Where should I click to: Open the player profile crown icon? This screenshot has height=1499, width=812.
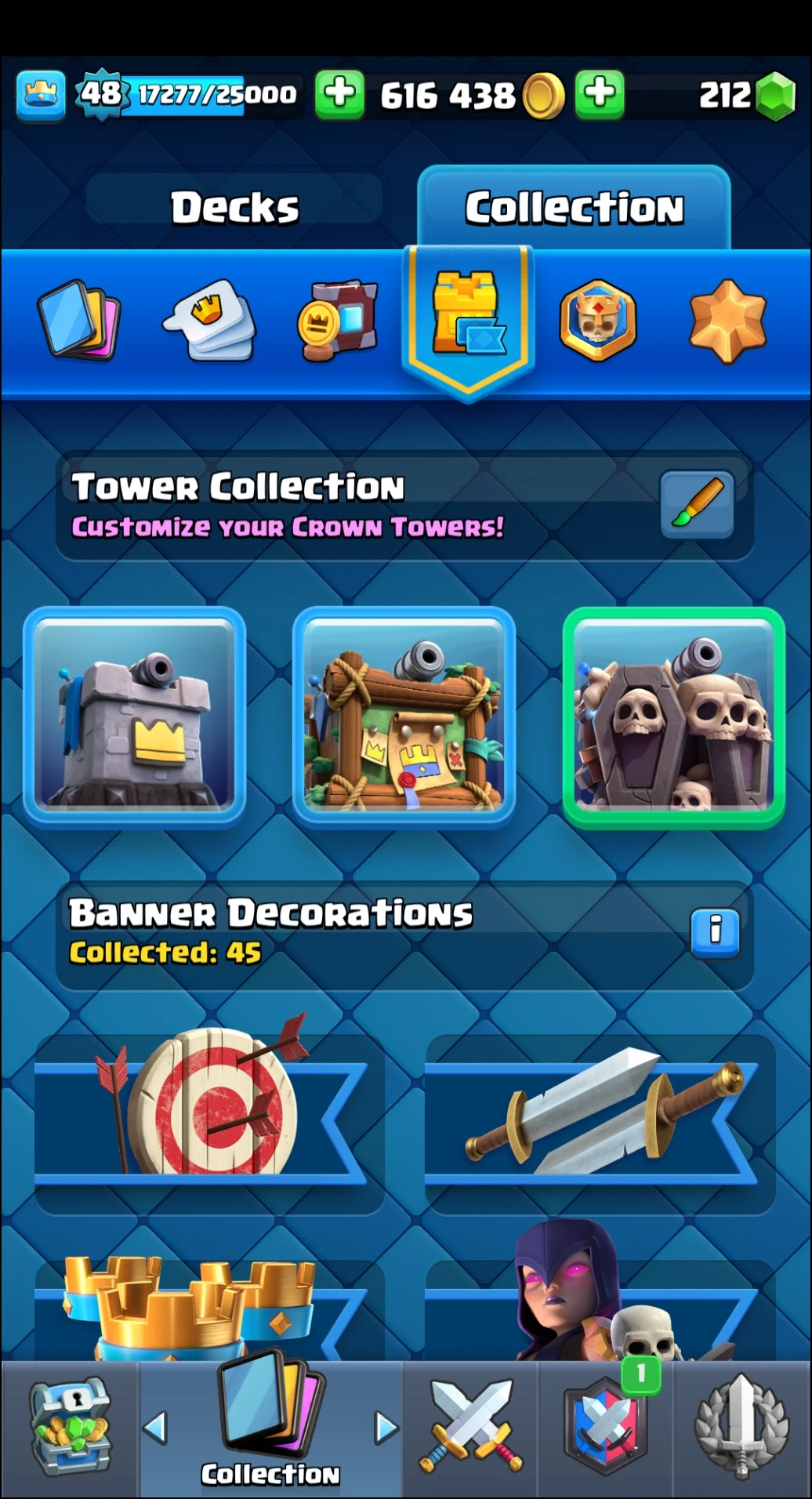click(x=41, y=96)
